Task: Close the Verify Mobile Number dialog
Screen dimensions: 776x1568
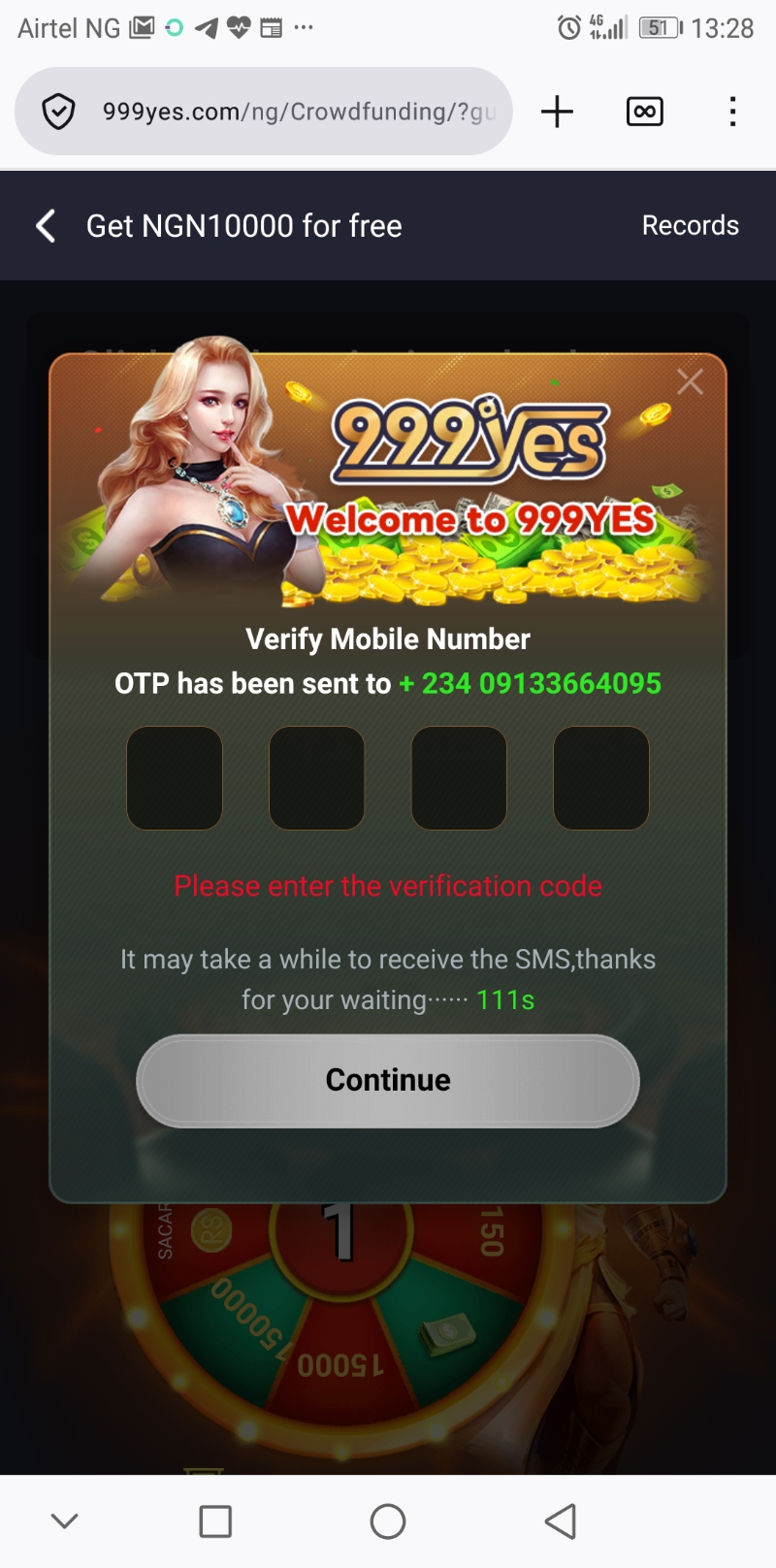Action: (690, 381)
